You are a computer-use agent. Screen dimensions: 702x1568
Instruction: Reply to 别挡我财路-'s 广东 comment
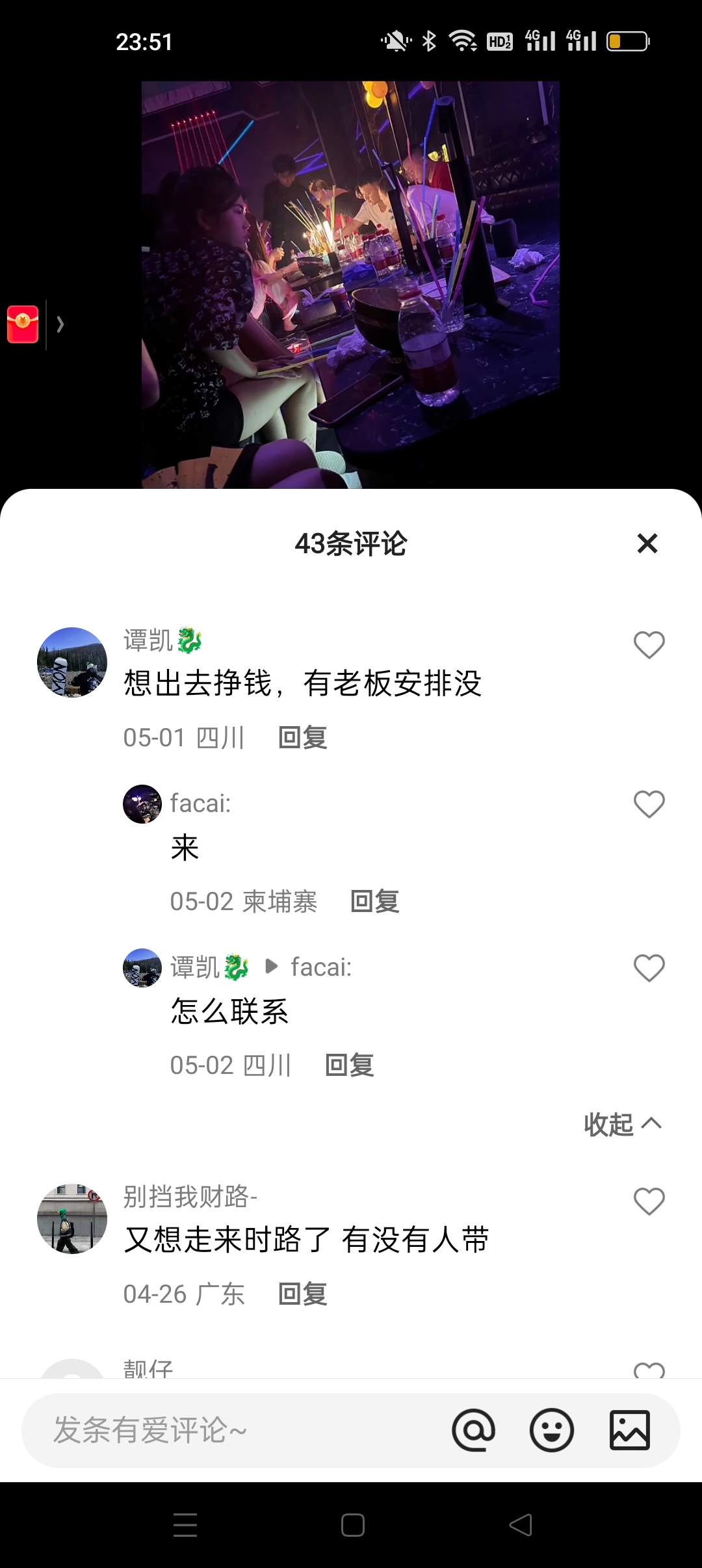tap(302, 1294)
